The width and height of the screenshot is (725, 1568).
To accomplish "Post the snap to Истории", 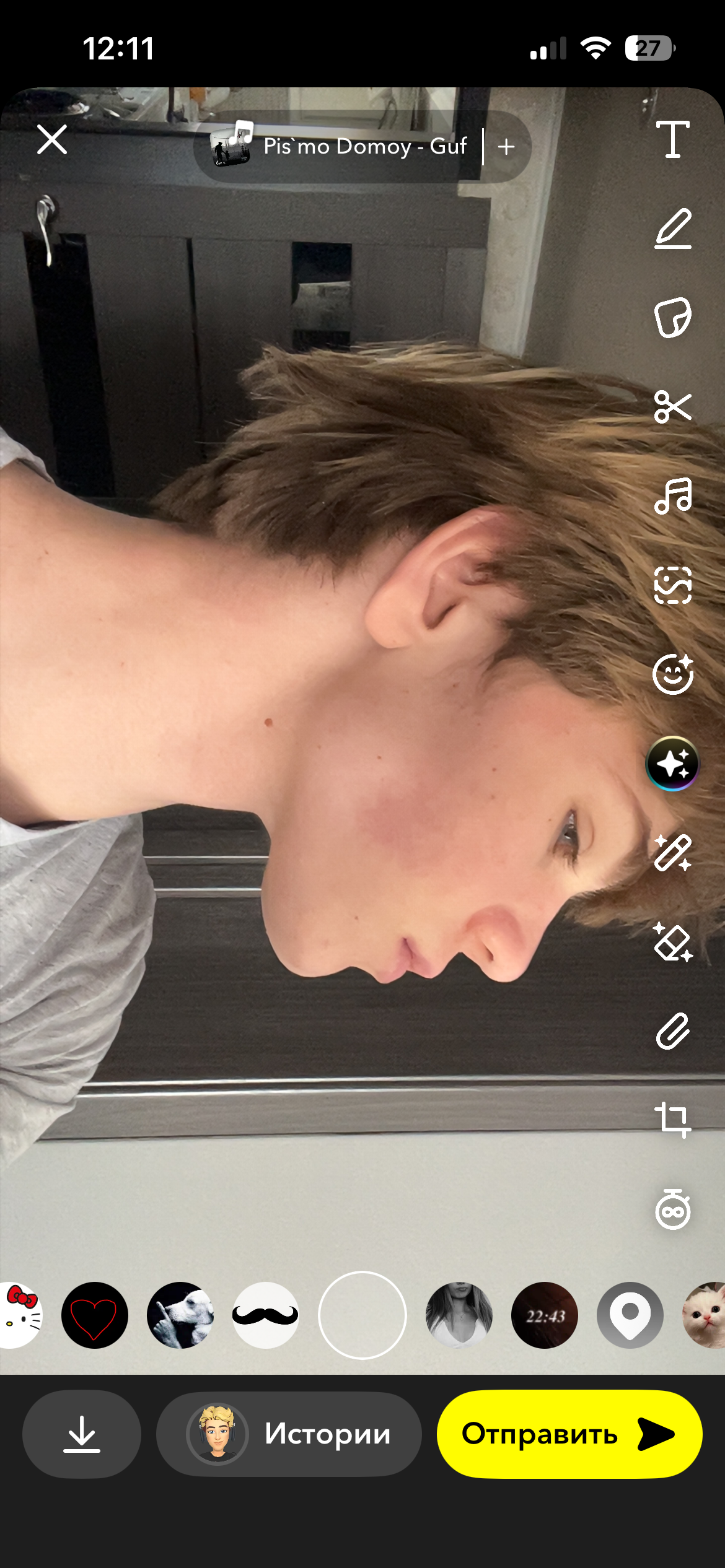I will (289, 1434).
